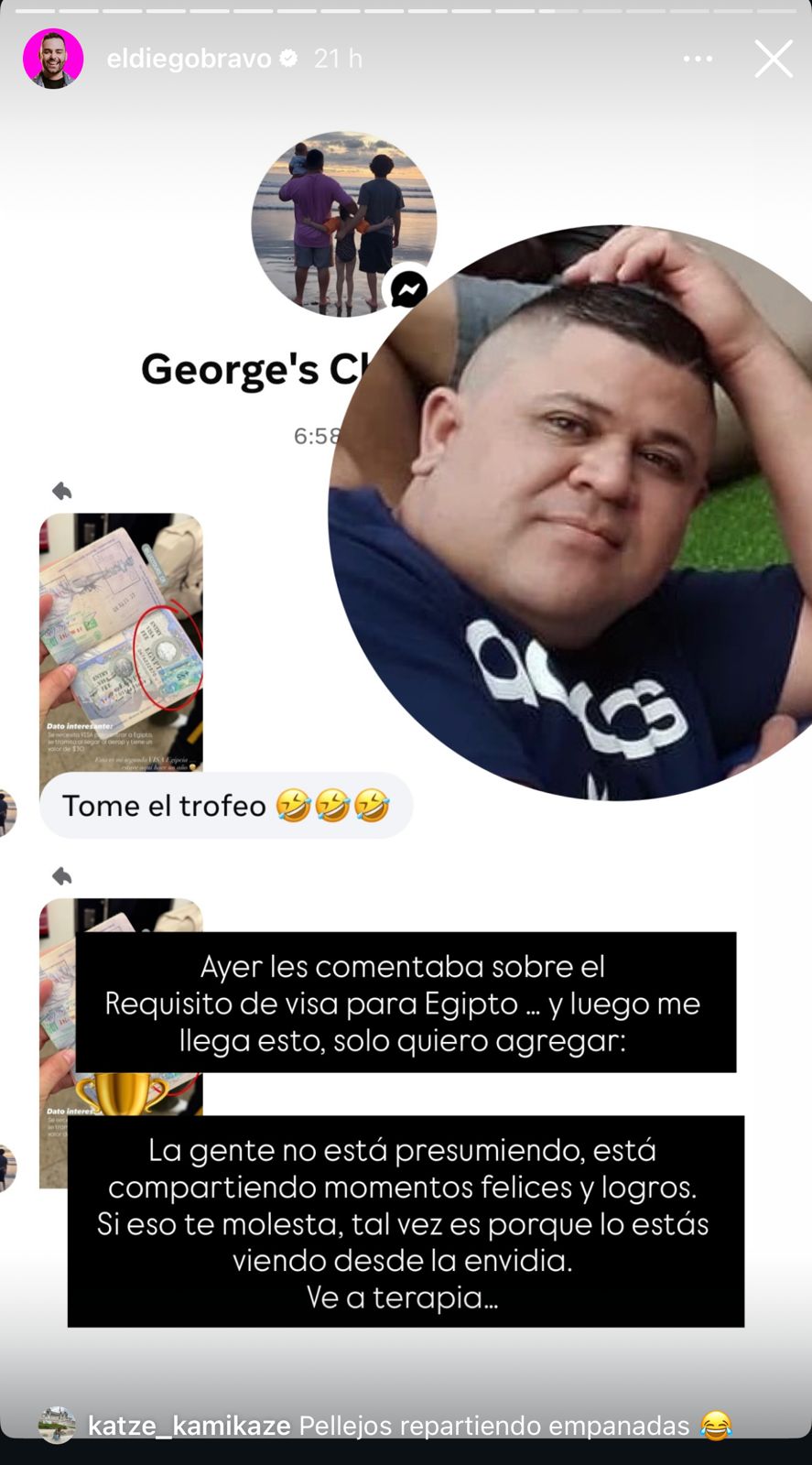Close the story viewer

pos(773,59)
